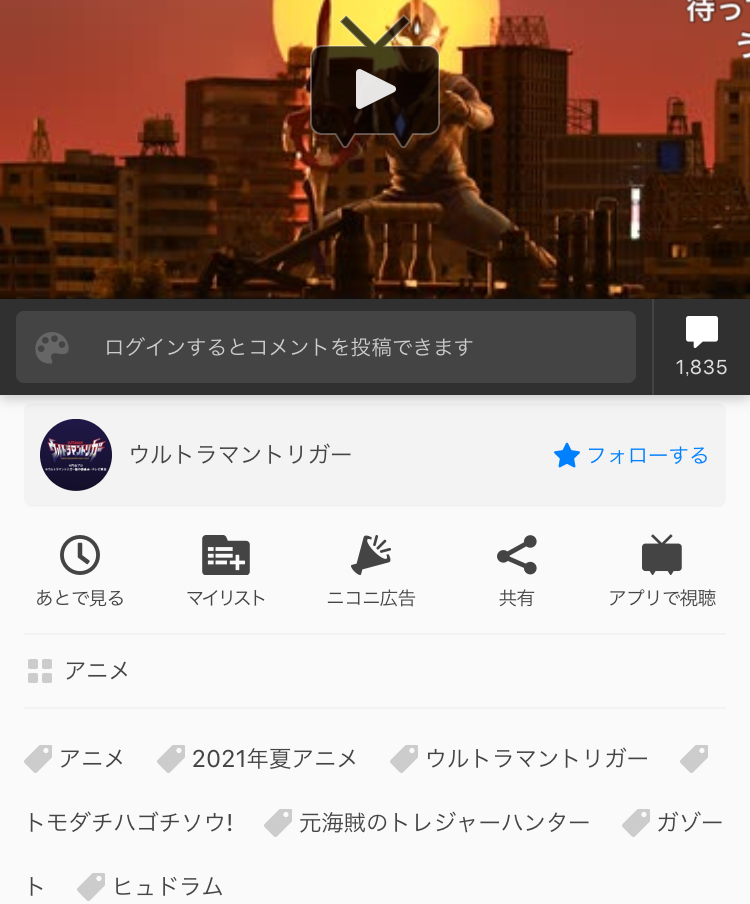Viewport: 750px width, 904px height.
Task: Open the 2021年夏アニメ tag
Action: pyautogui.click(x=273, y=759)
